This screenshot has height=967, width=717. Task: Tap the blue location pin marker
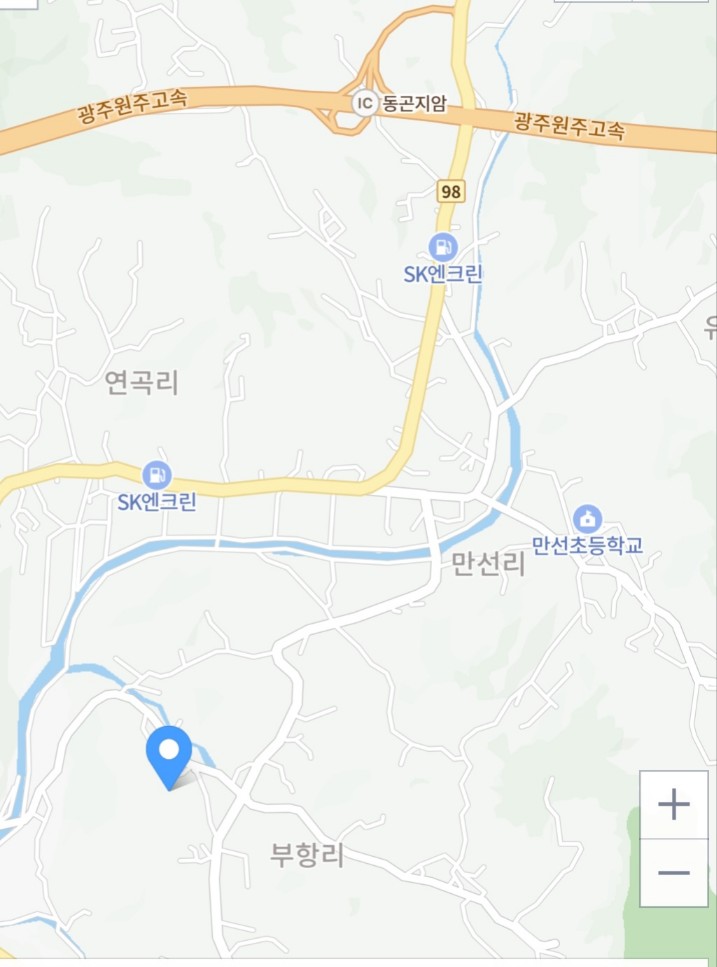(x=169, y=752)
